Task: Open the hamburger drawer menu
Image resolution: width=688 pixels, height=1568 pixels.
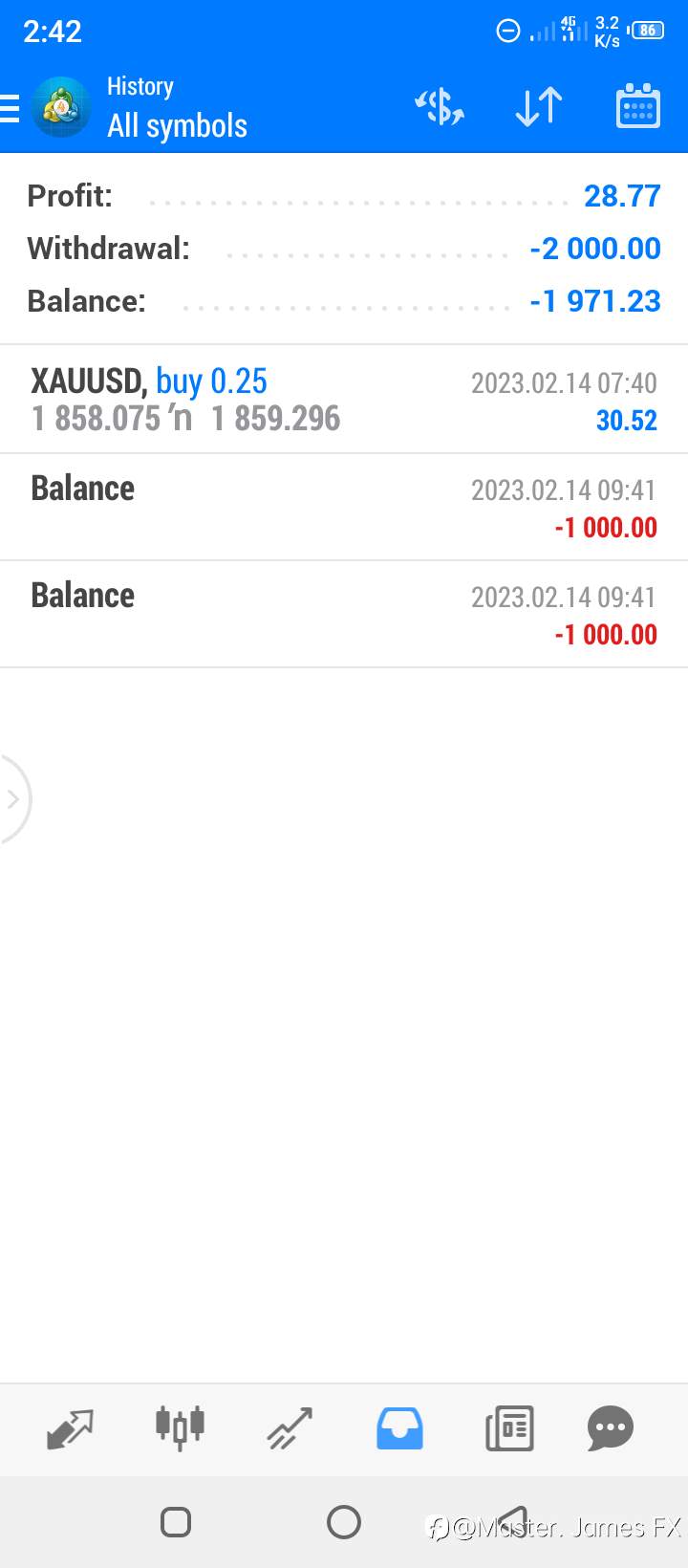Action: coord(9,108)
